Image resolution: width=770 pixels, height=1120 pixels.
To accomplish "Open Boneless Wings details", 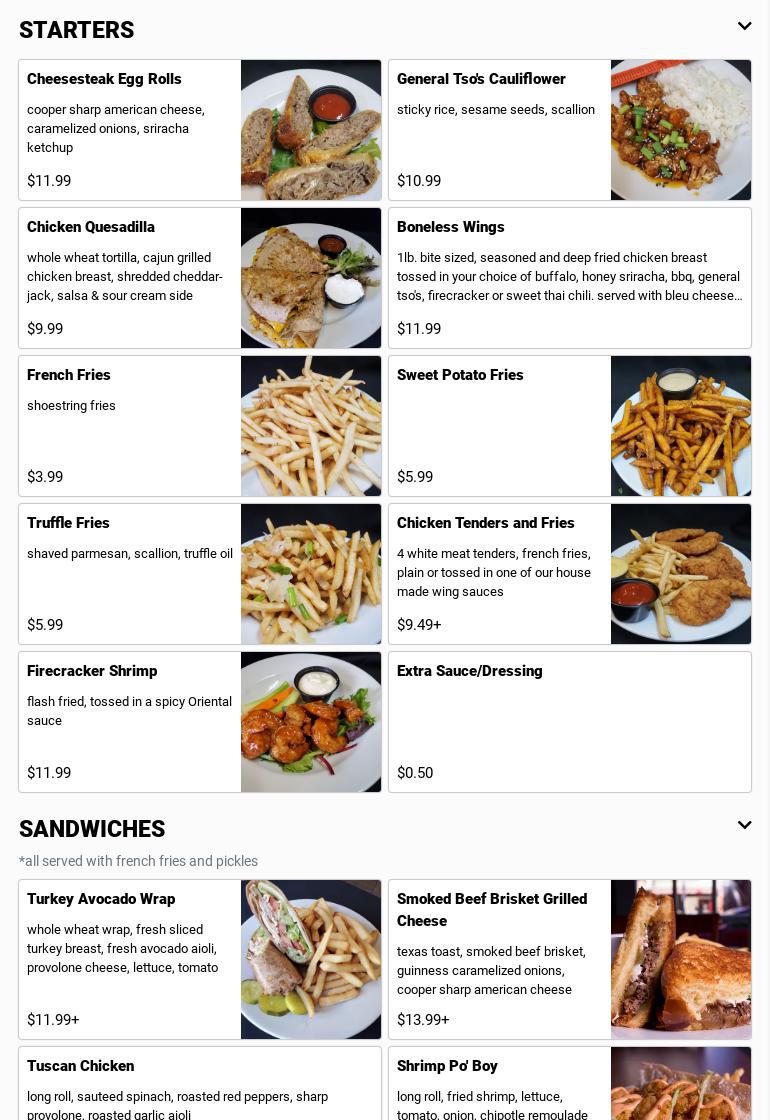I will click(569, 278).
